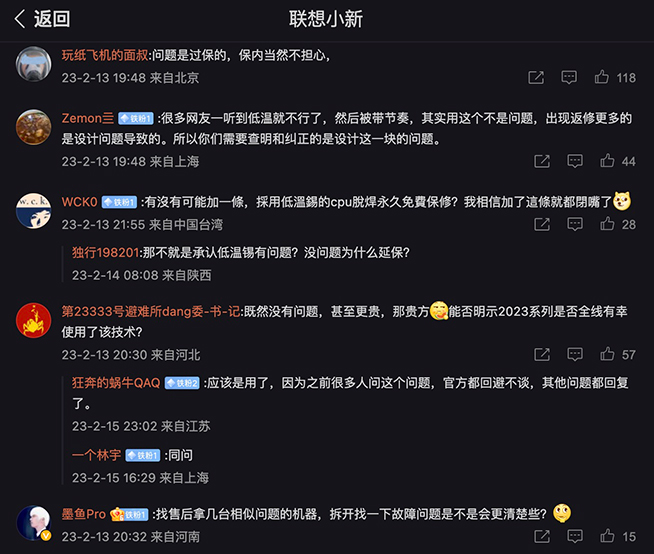View Zemon三's profile via username
This screenshot has height=554, width=654.
click(88, 118)
